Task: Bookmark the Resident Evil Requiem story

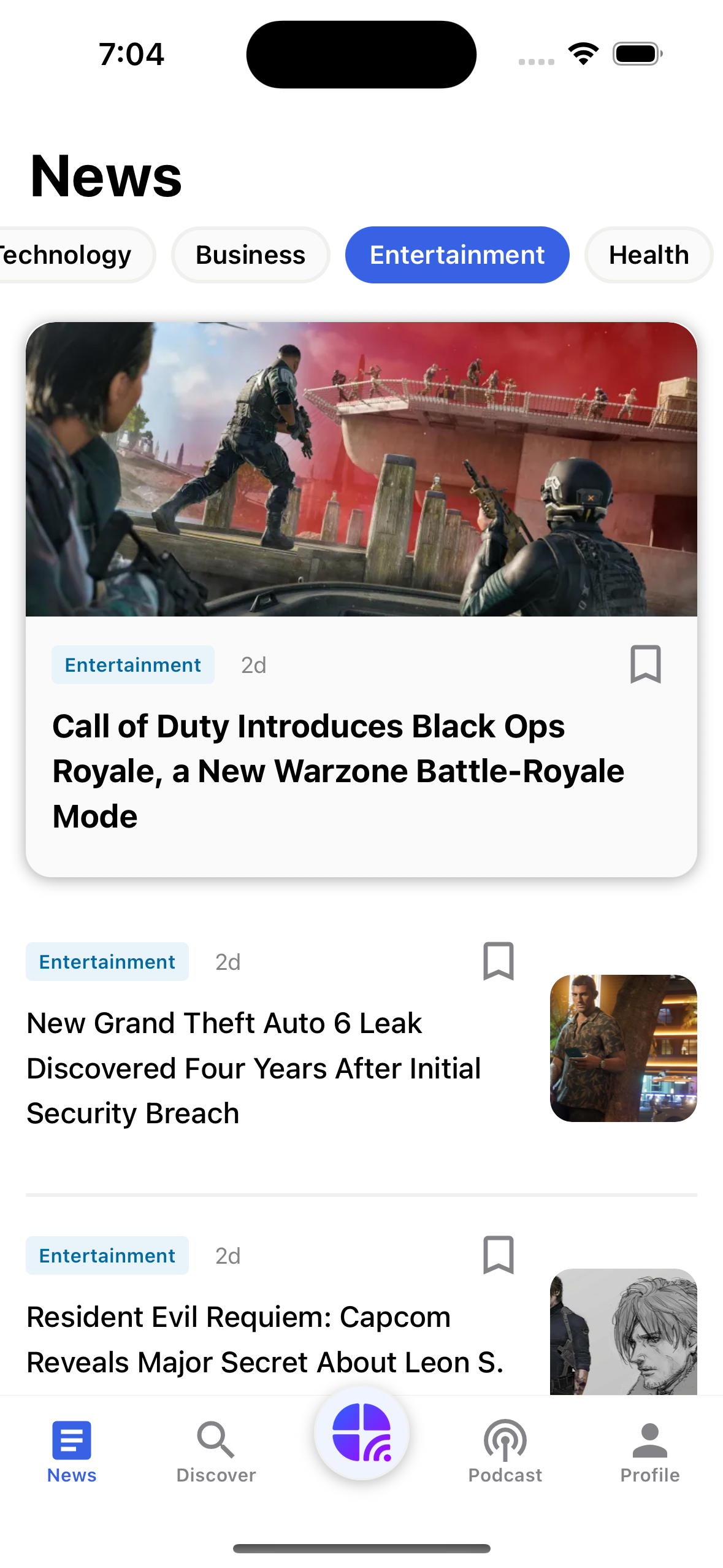Action: tap(498, 1255)
